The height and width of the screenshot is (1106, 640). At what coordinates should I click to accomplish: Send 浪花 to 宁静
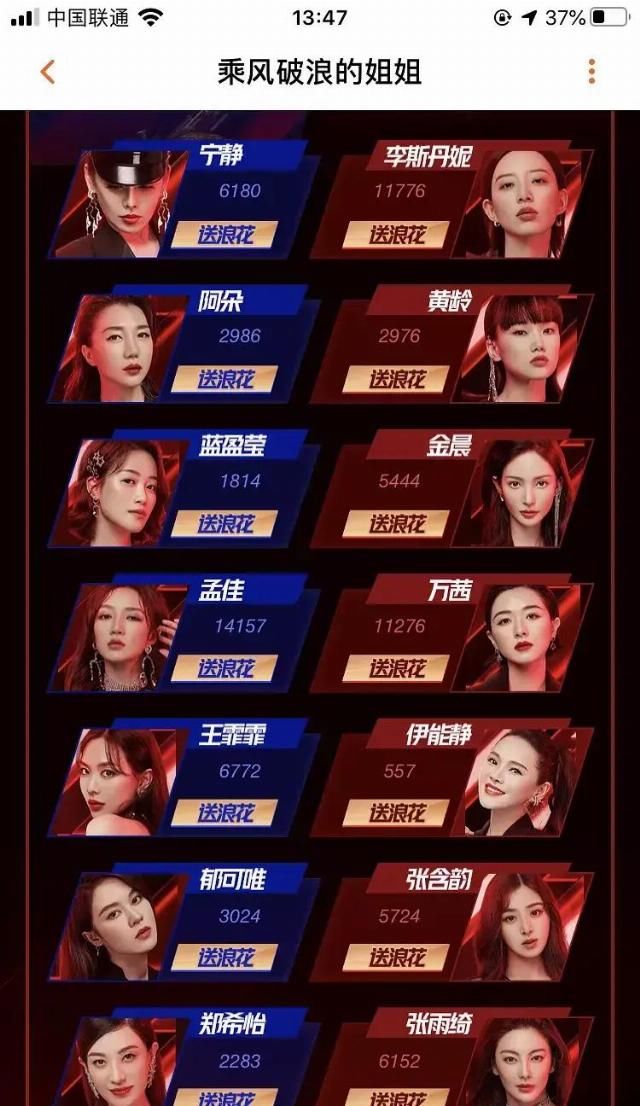point(224,234)
